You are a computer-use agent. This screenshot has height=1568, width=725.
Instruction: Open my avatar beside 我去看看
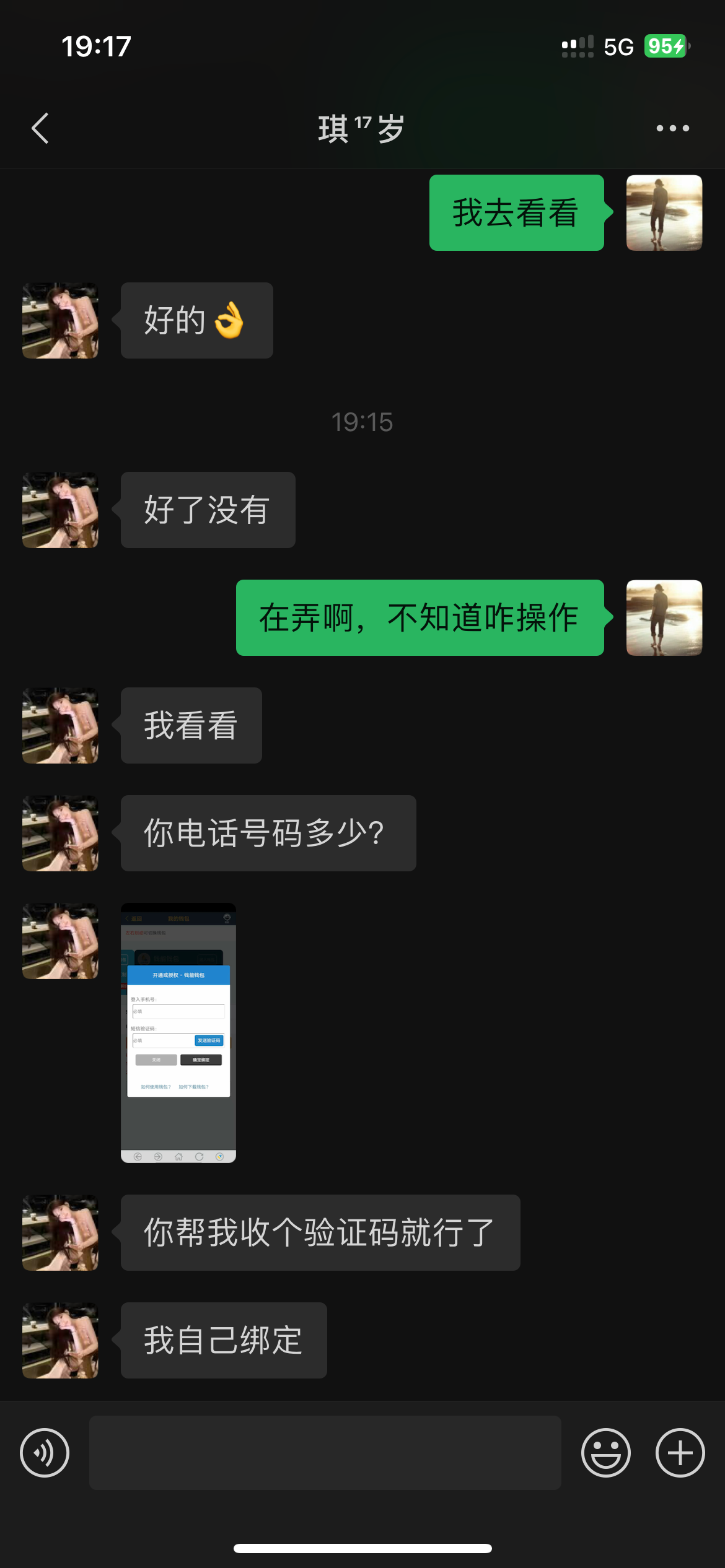[x=664, y=212]
